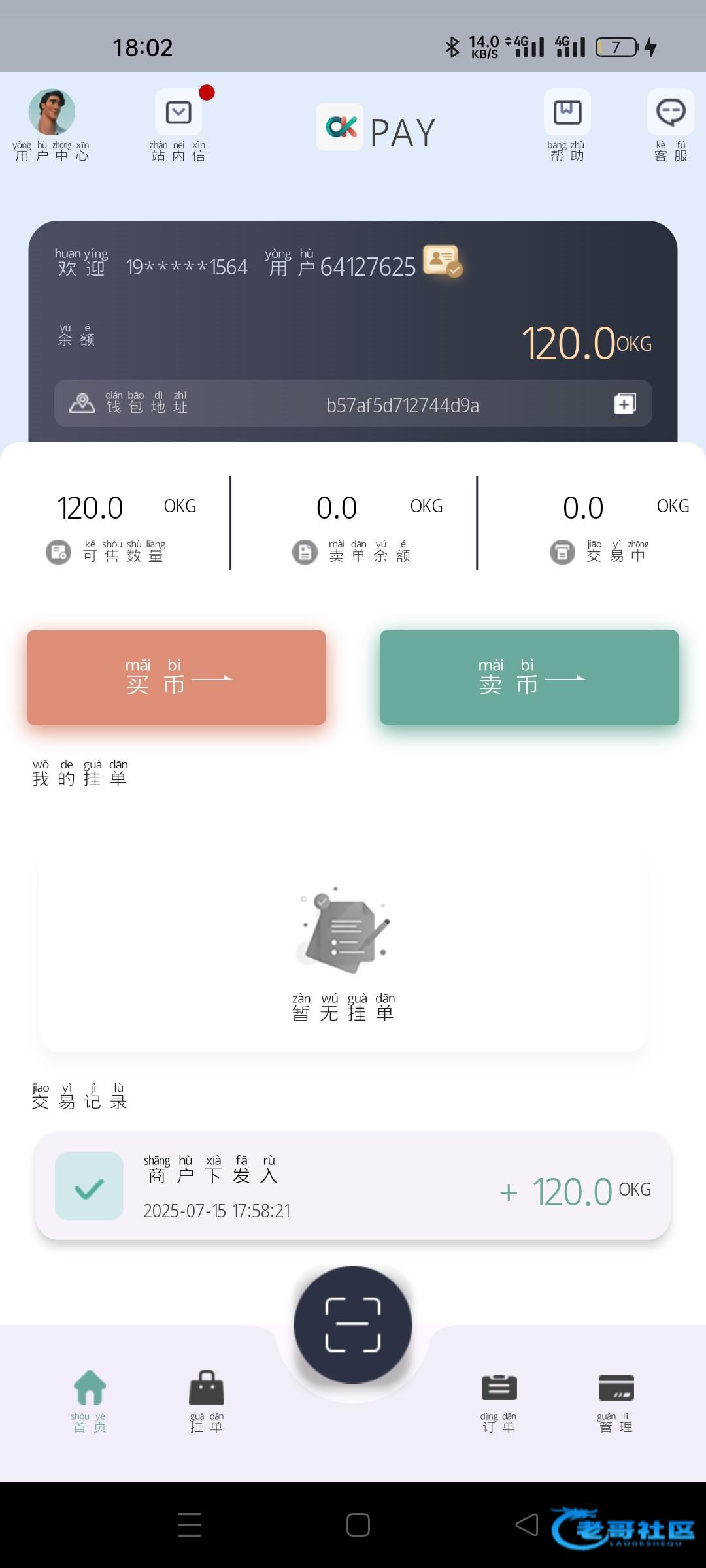Open the 帮助 help page

click(x=567, y=112)
